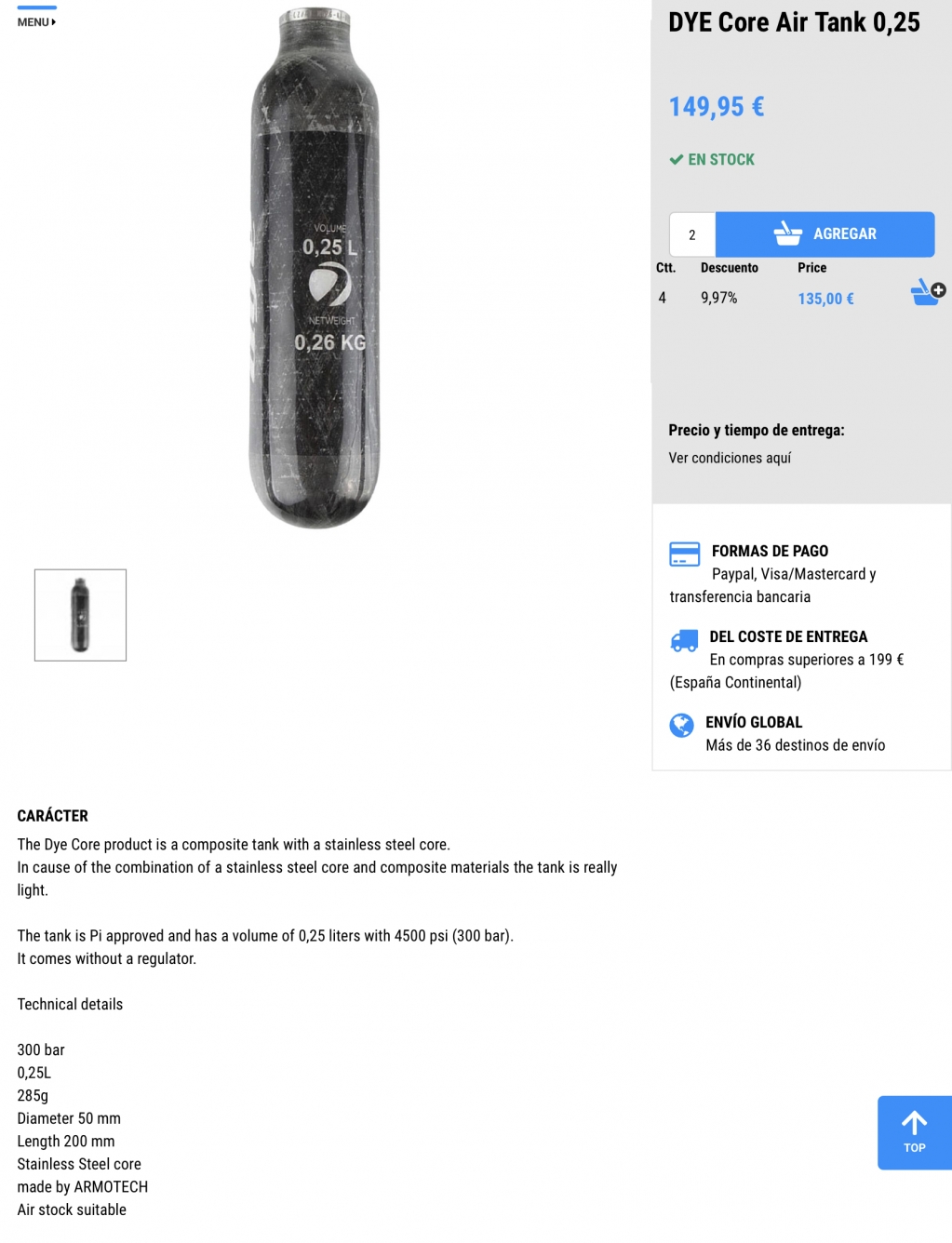Jump back using the TOP button
The height and width of the screenshot is (1243, 952).
(x=914, y=1132)
